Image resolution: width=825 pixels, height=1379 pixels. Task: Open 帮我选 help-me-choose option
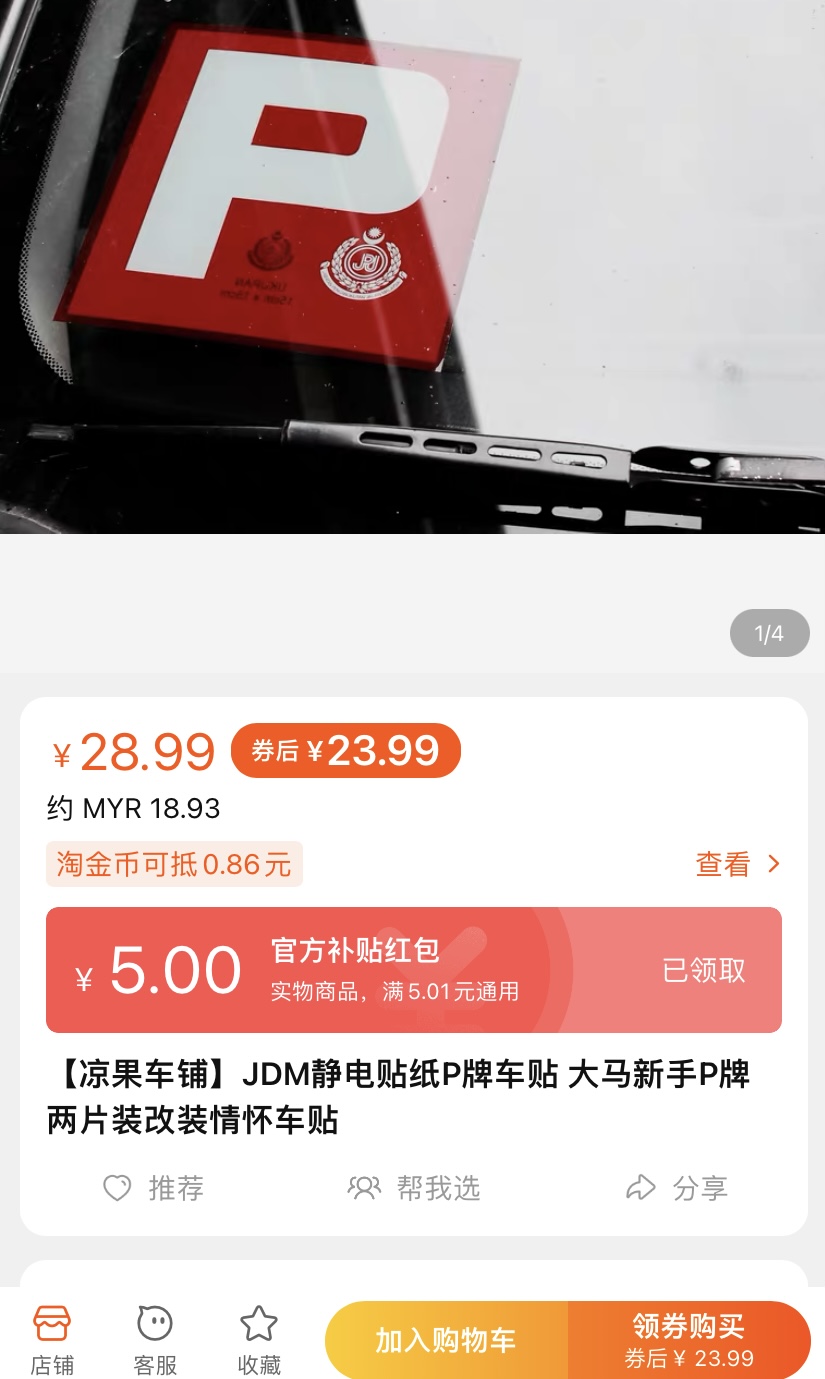414,1187
